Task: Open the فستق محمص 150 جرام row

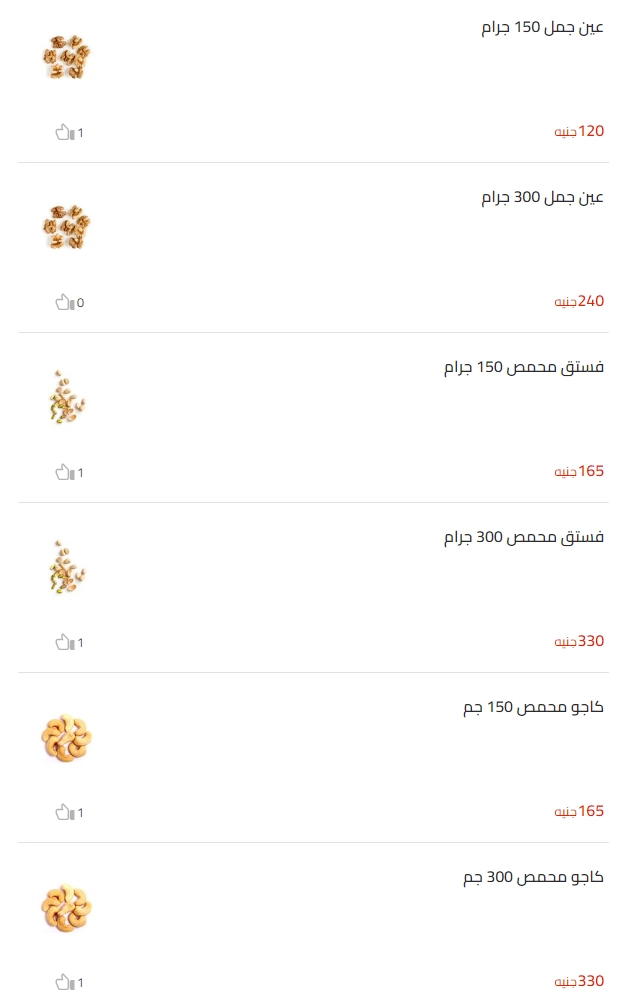Action: coord(313,418)
